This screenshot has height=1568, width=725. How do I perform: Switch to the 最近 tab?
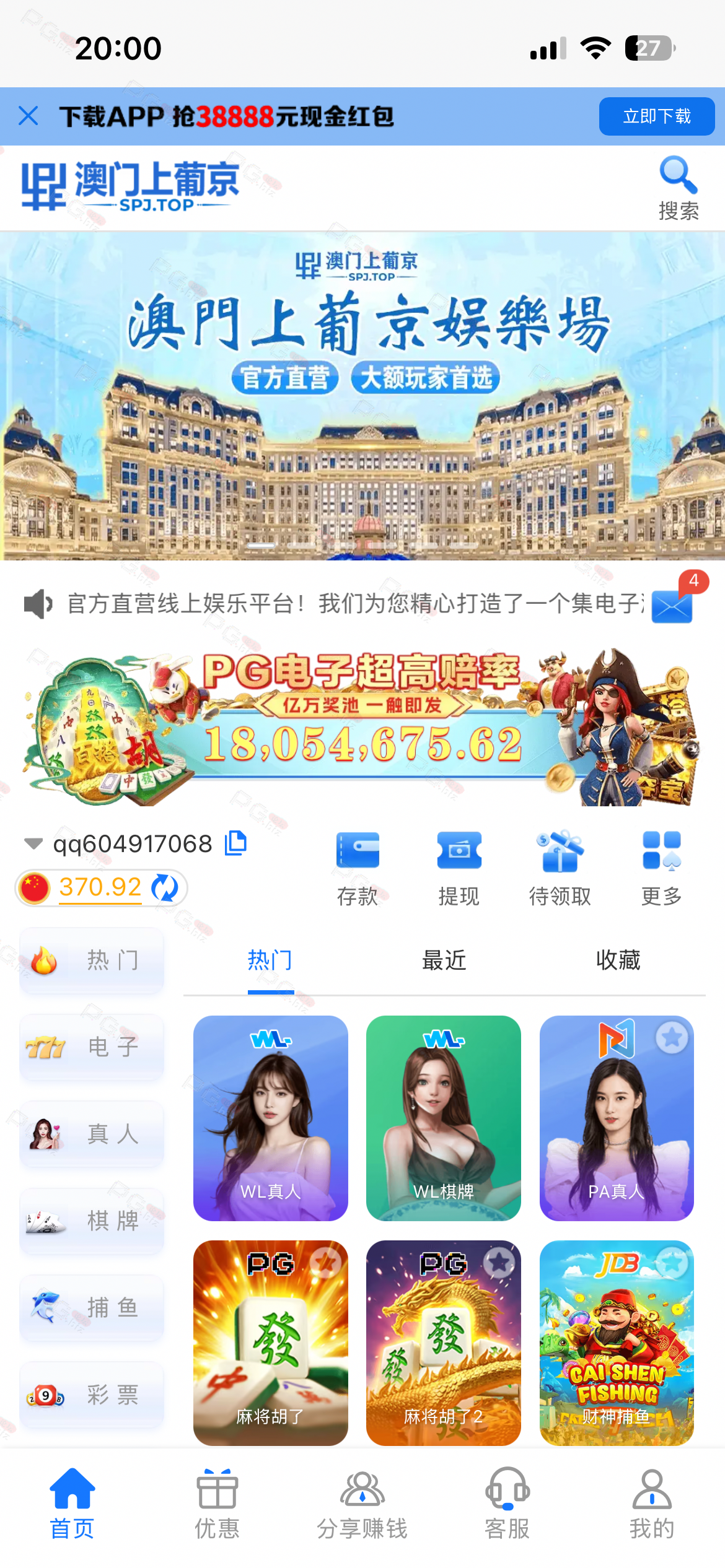(444, 960)
